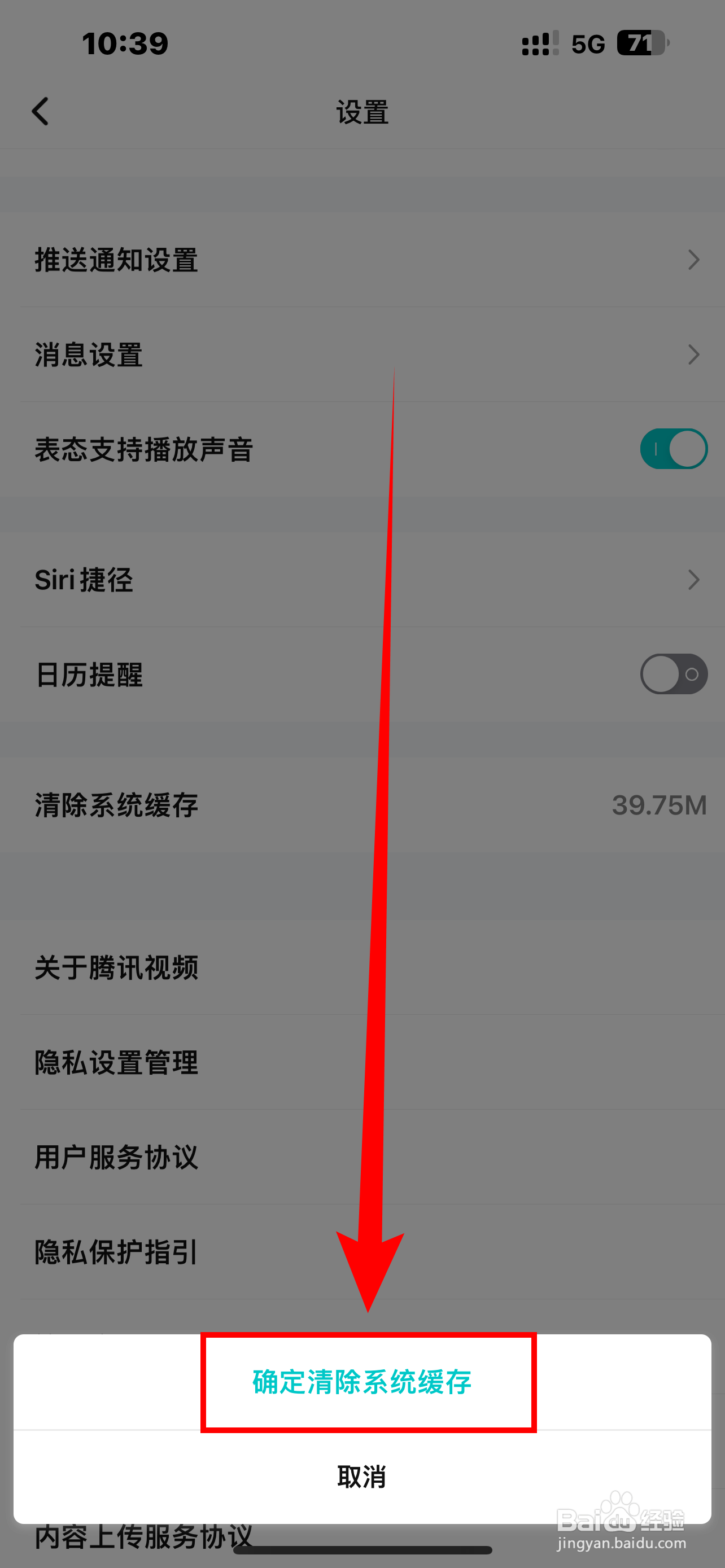This screenshot has height=1568, width=725.
Task: Open the 关于腾讯视频 entry
Action: (116, 968)
